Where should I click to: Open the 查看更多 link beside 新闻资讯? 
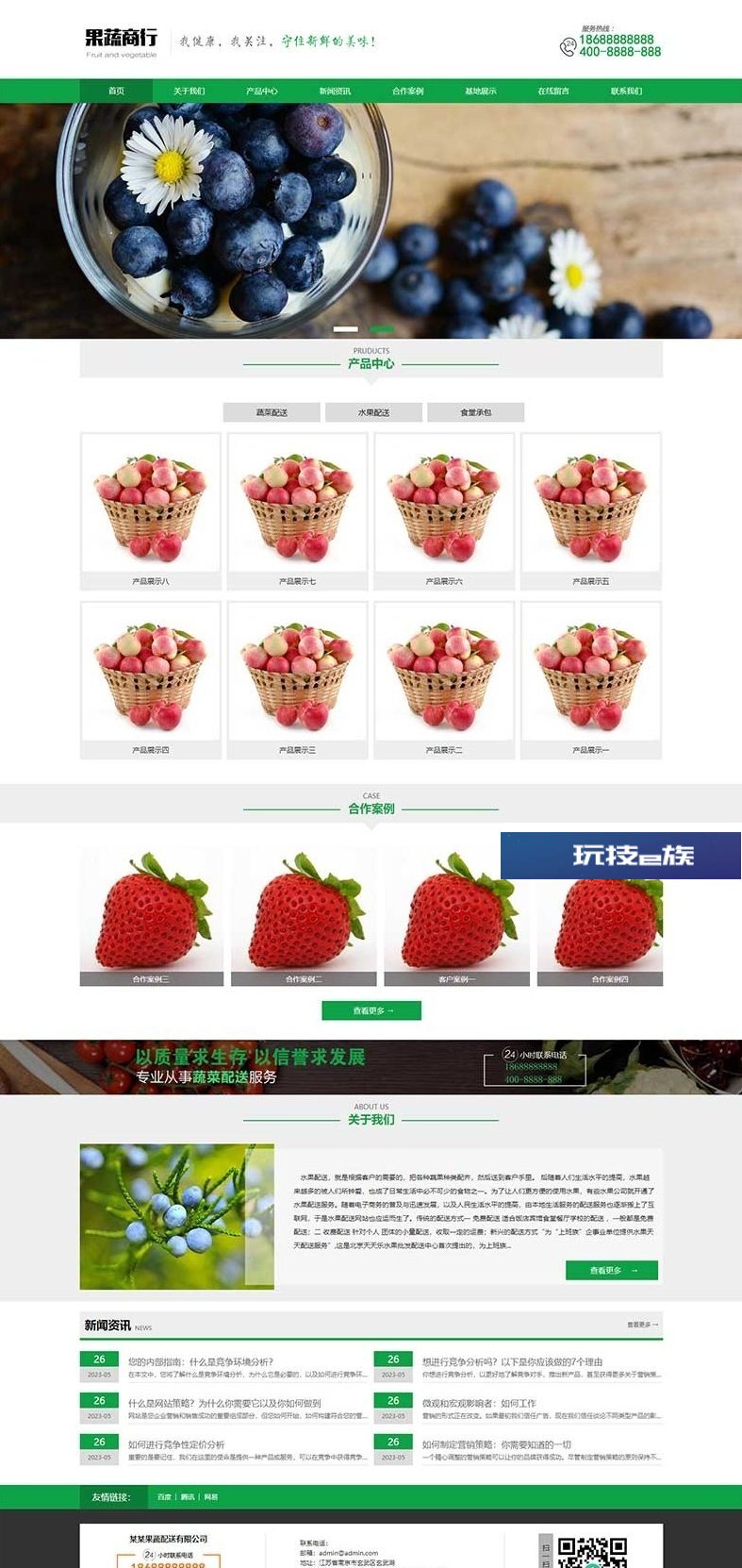[643, 1325]
